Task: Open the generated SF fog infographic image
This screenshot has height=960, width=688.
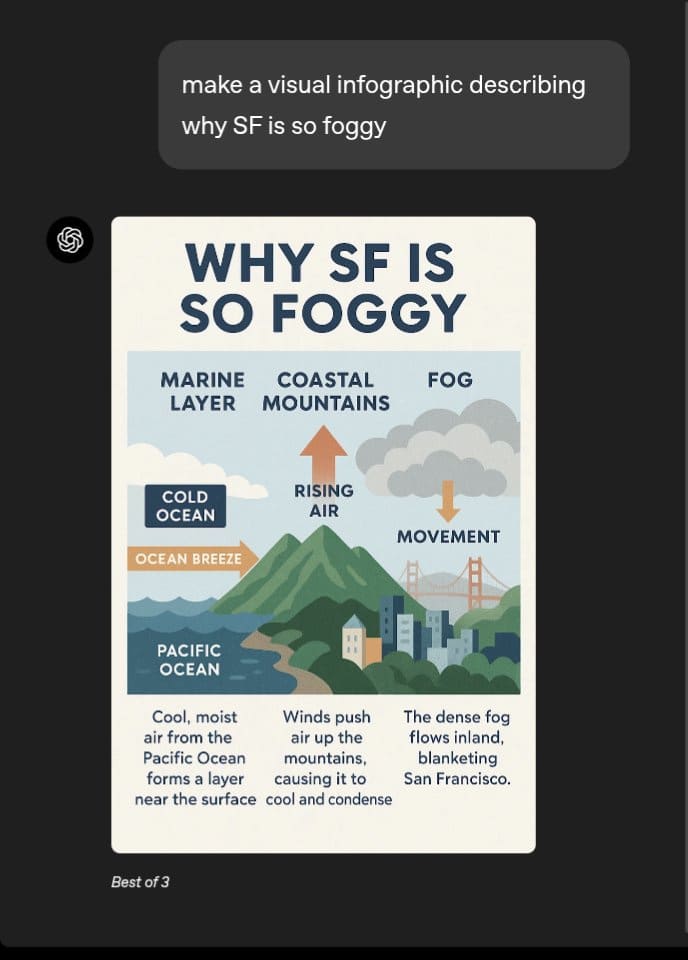Action: 323,534
